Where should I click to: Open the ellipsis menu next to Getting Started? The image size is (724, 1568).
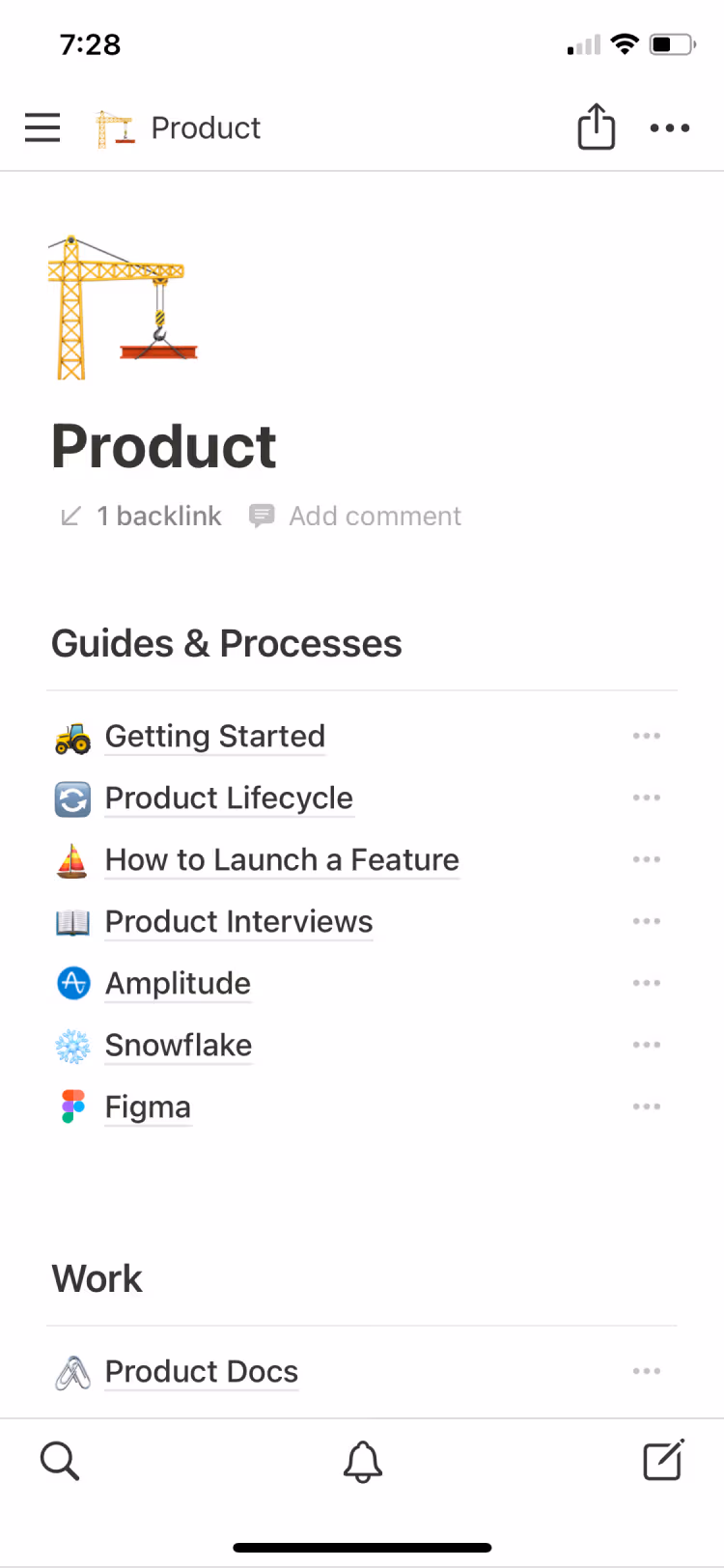point(647,736)
